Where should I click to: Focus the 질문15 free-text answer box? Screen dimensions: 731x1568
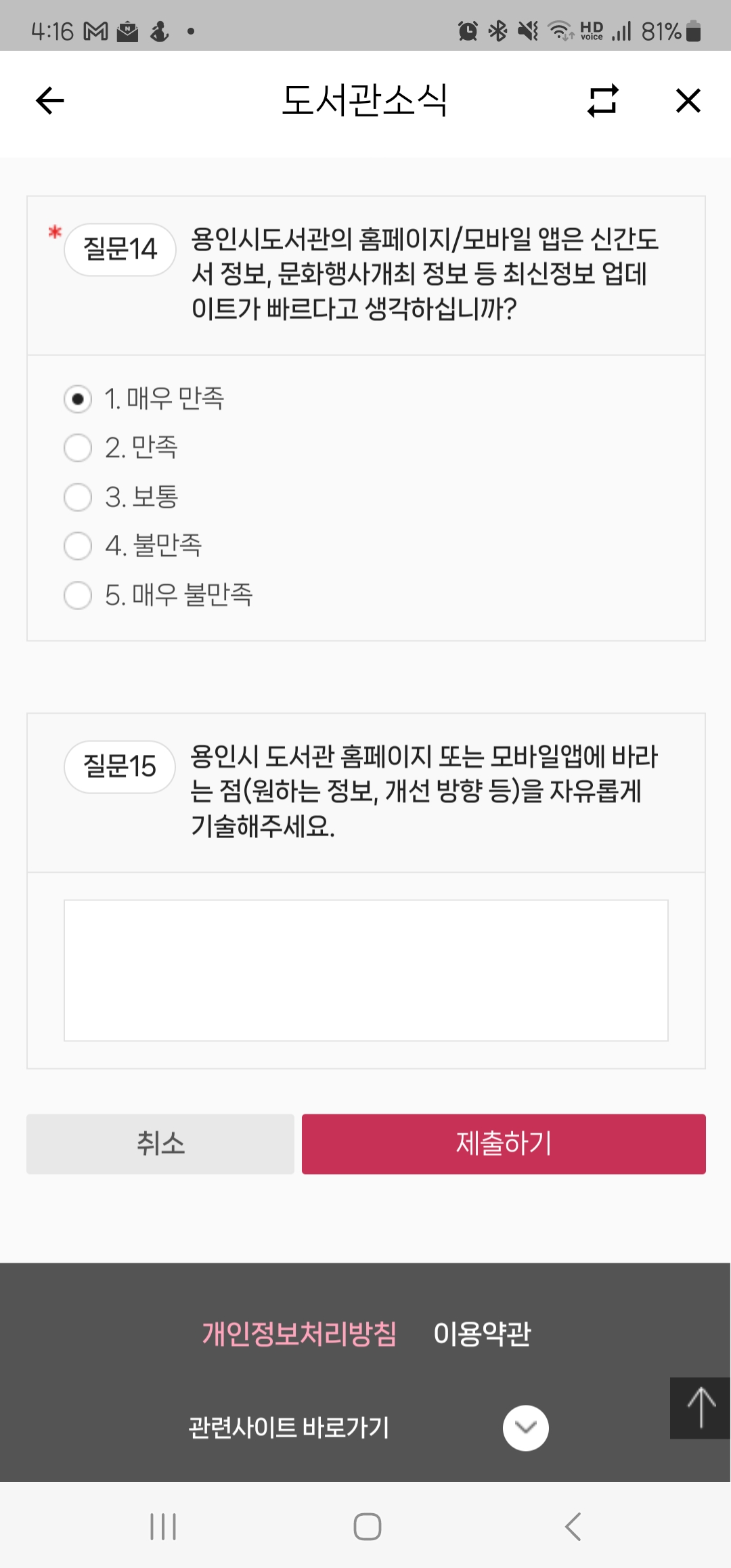pos(366,970)
